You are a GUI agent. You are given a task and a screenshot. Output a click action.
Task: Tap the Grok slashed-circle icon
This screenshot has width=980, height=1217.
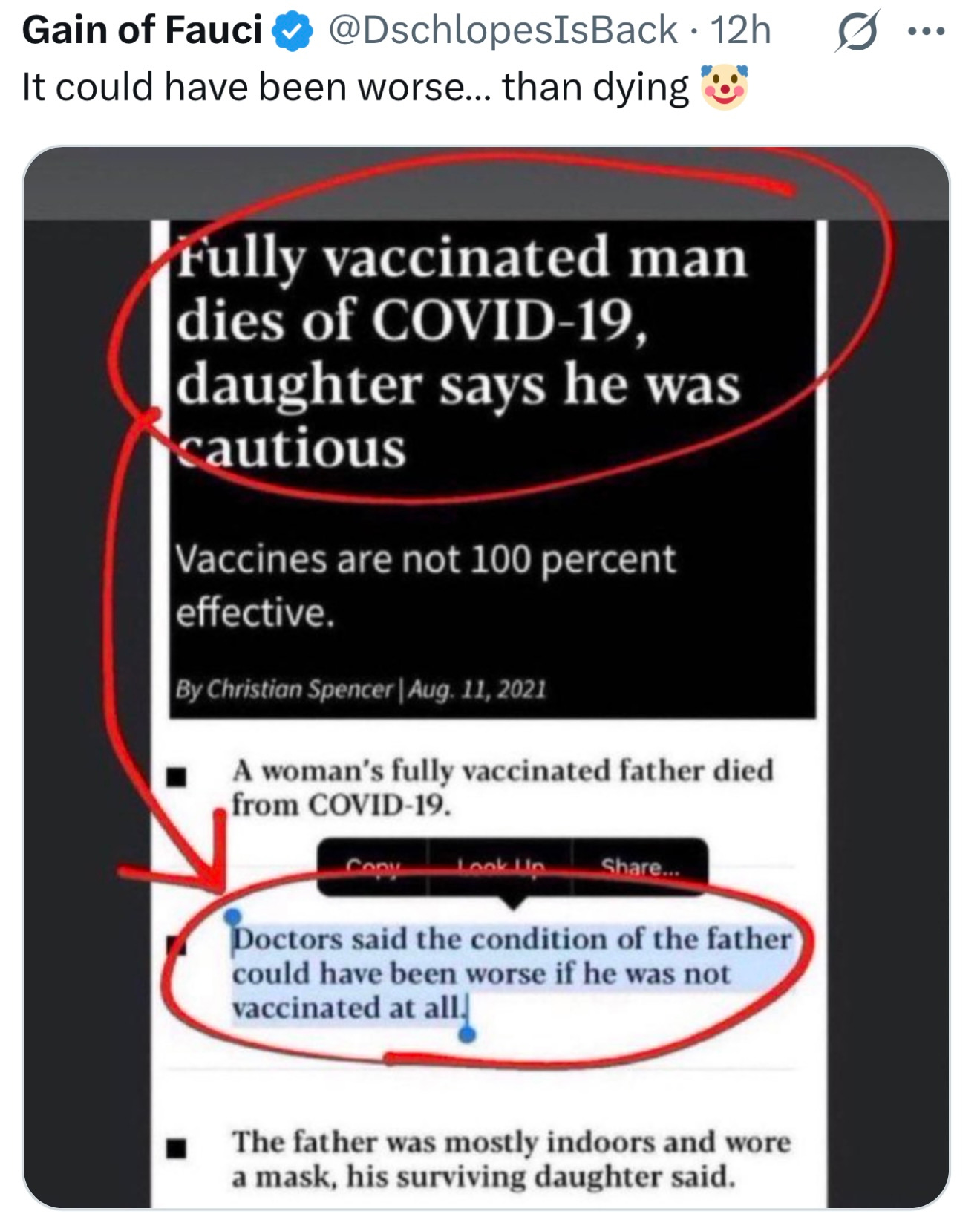pos(857,31)
